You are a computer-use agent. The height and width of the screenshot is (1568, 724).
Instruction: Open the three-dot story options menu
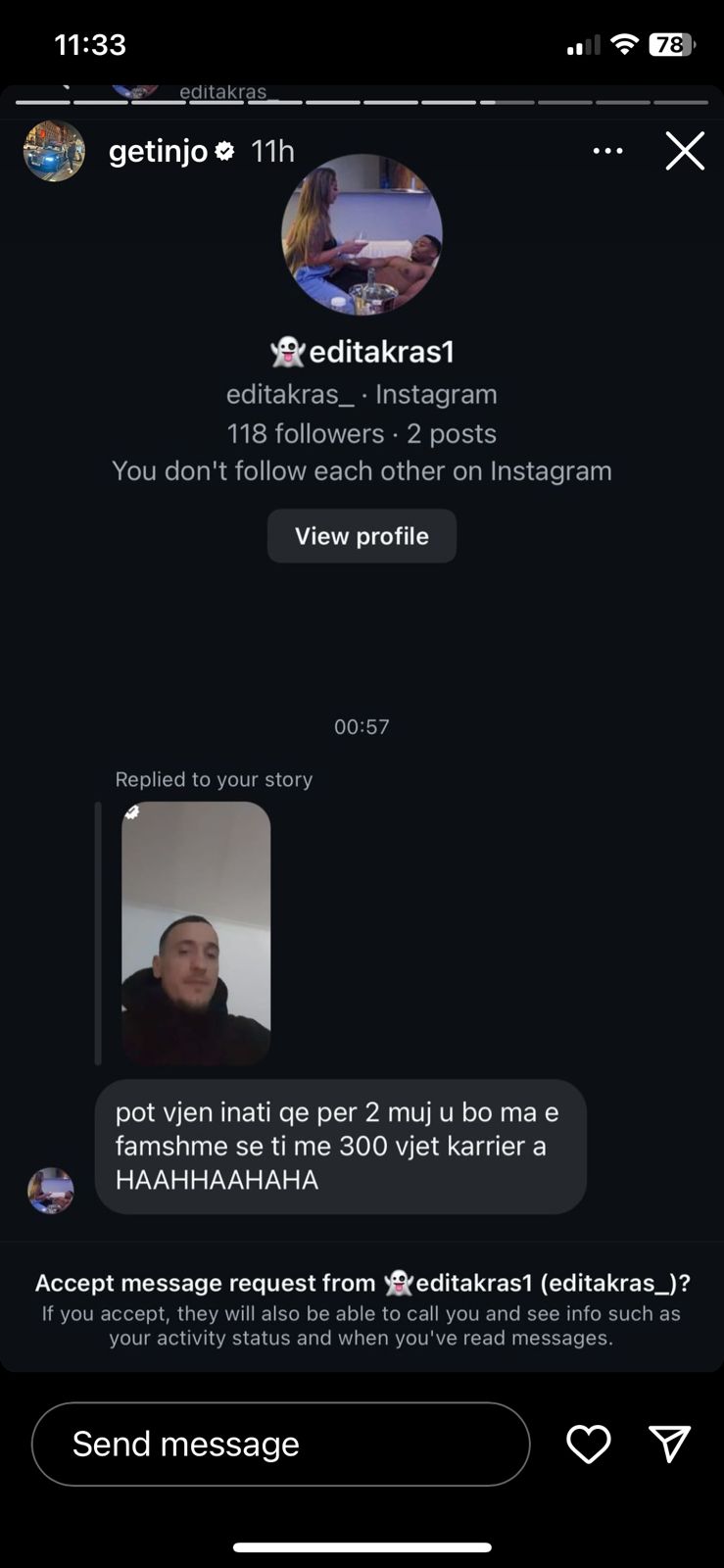tap(607, 151)
